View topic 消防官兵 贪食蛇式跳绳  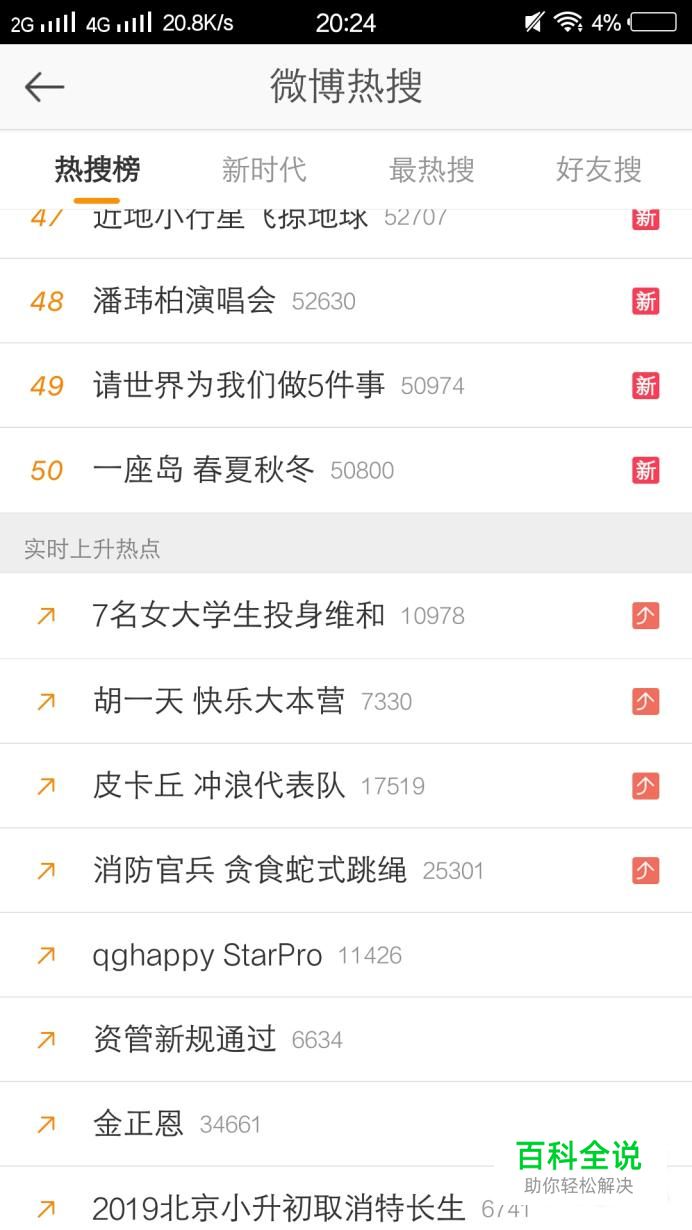coord(346,870)
